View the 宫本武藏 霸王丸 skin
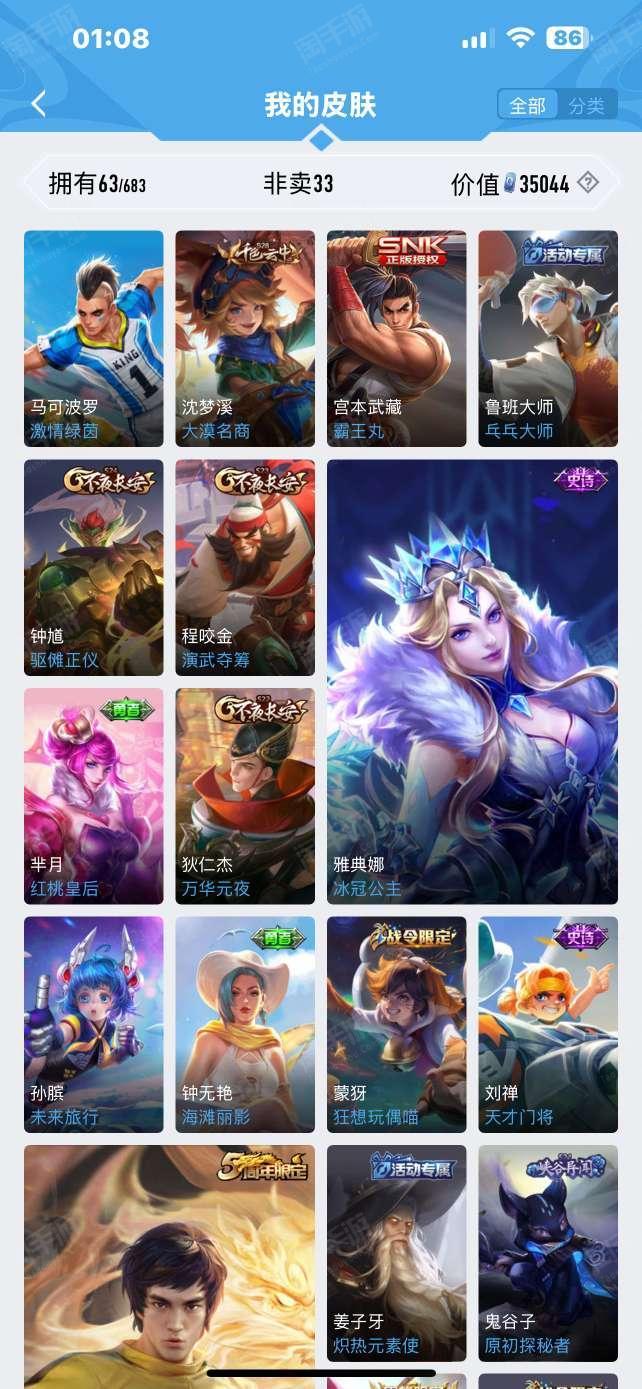Image resolution: width=642 pixels, height=1389 pixels. click(397, 339)
